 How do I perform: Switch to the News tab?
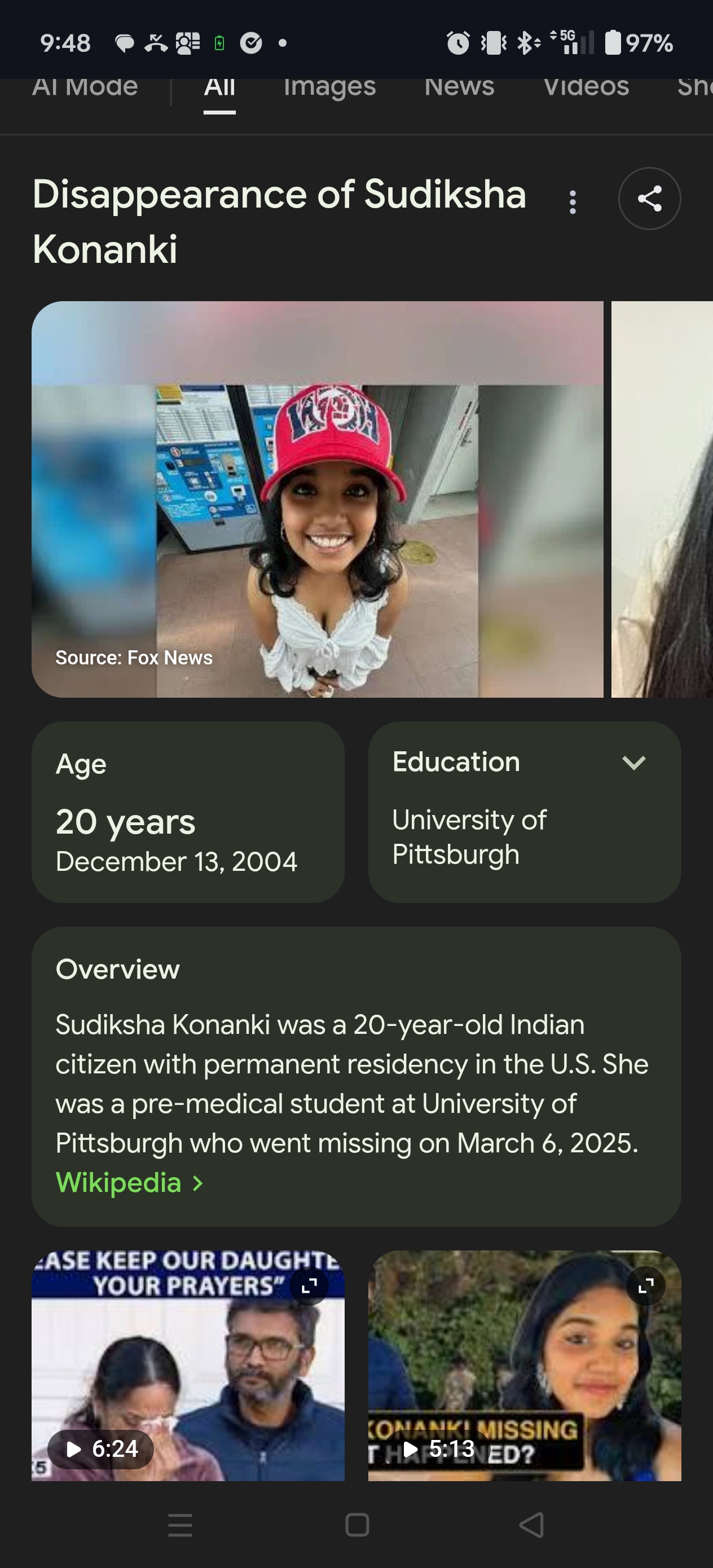[459, 87]
